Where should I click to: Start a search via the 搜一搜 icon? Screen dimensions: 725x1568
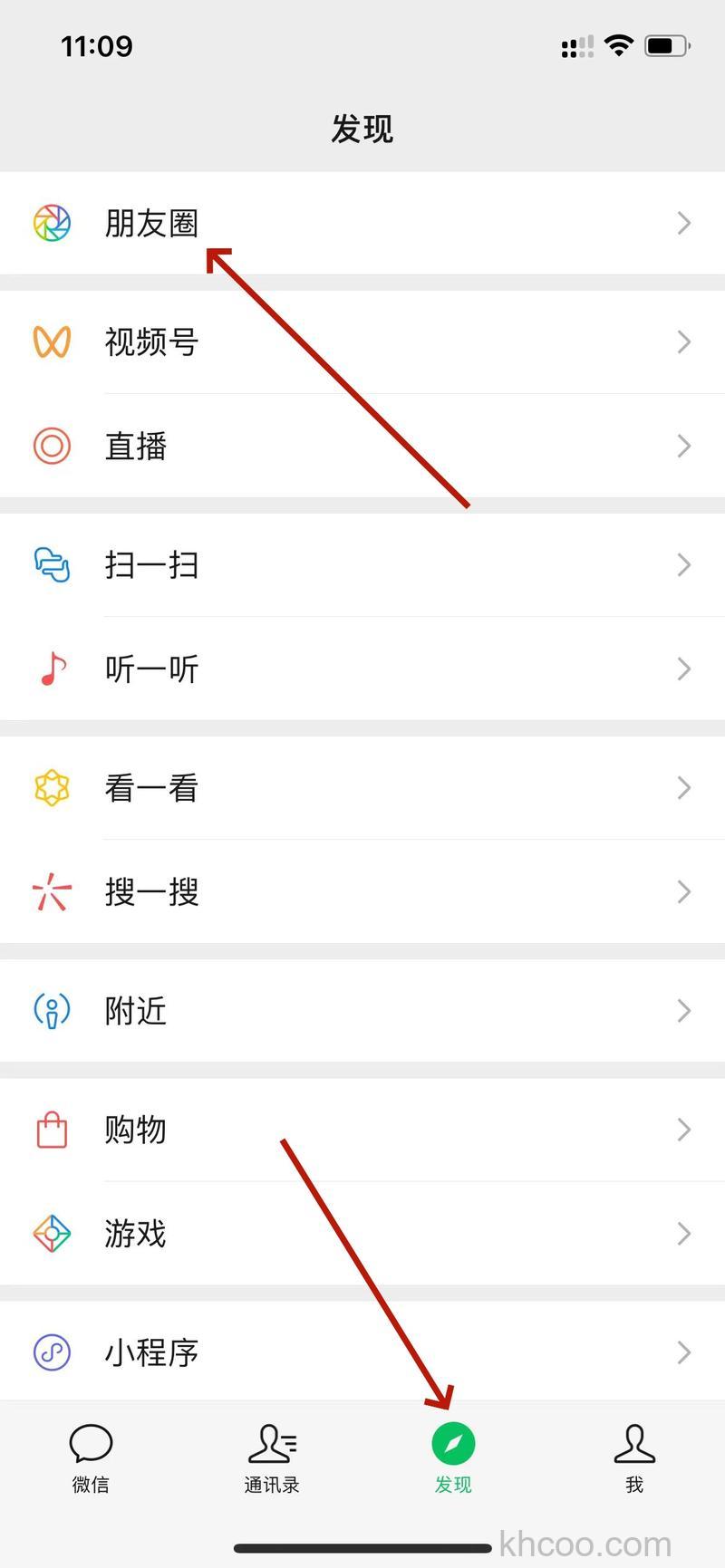[52, 891]
